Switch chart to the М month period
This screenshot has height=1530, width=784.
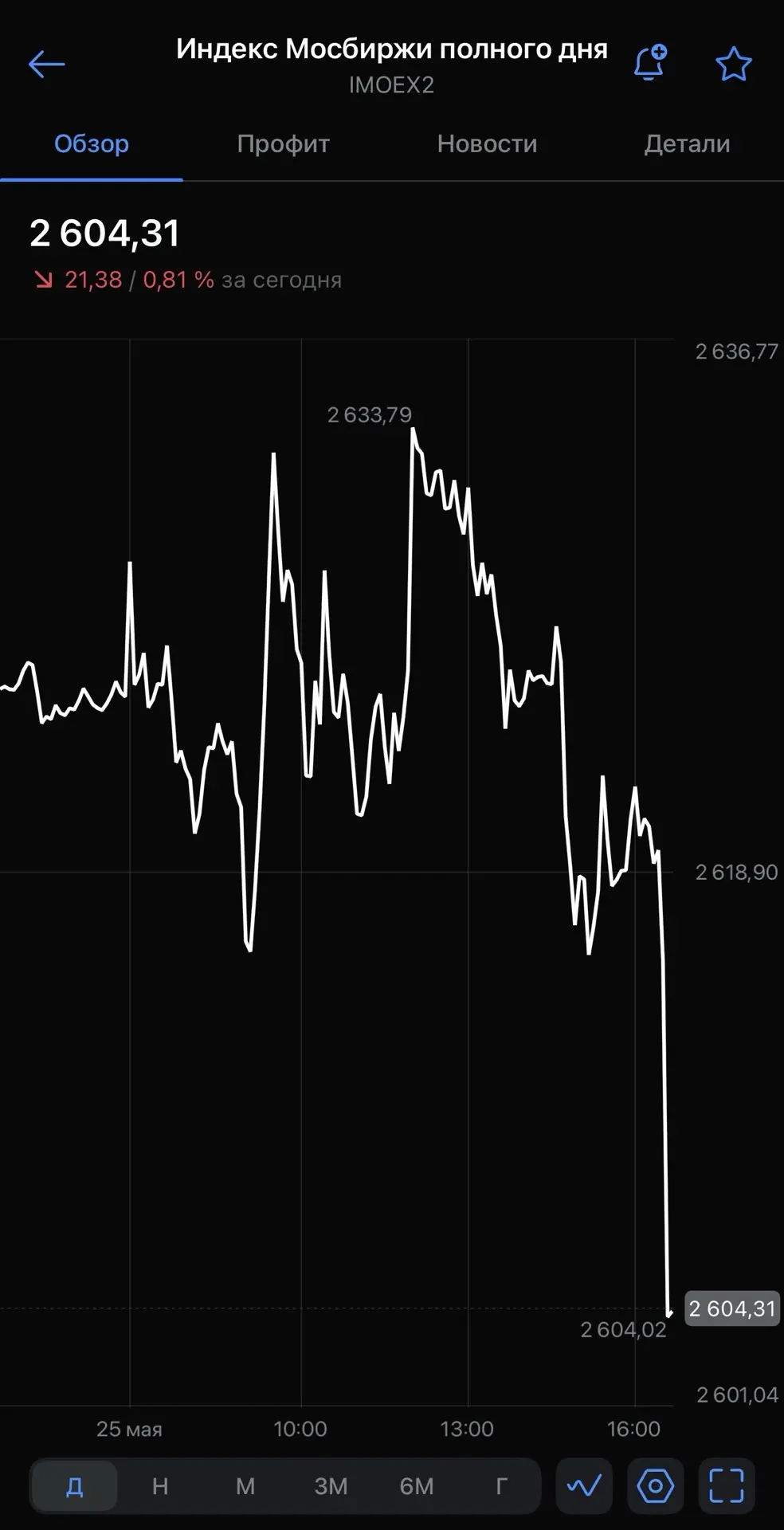pos(245,1485)
